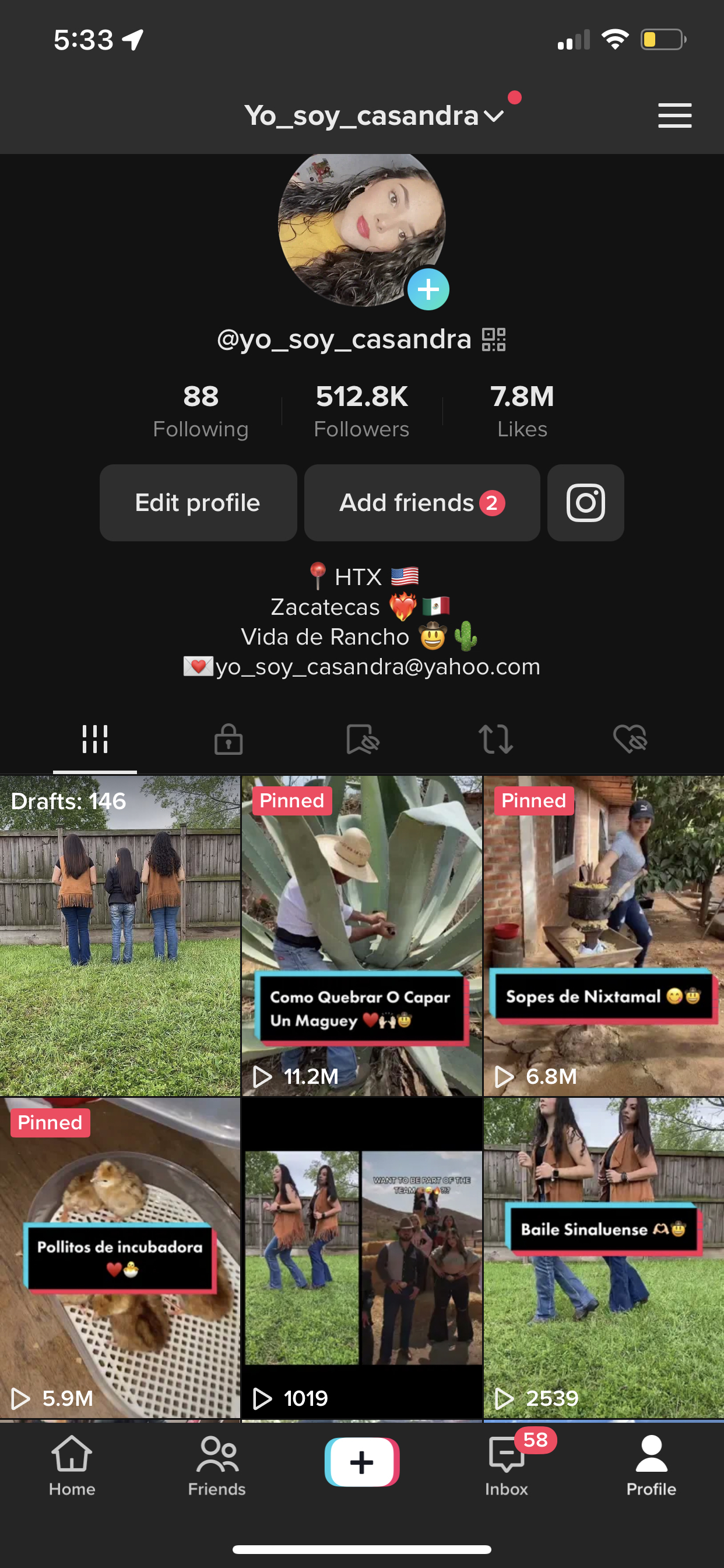Viewport: 724px width, 1568px height.
Task: Switch to the reposts tab
Action: point(496,739)
